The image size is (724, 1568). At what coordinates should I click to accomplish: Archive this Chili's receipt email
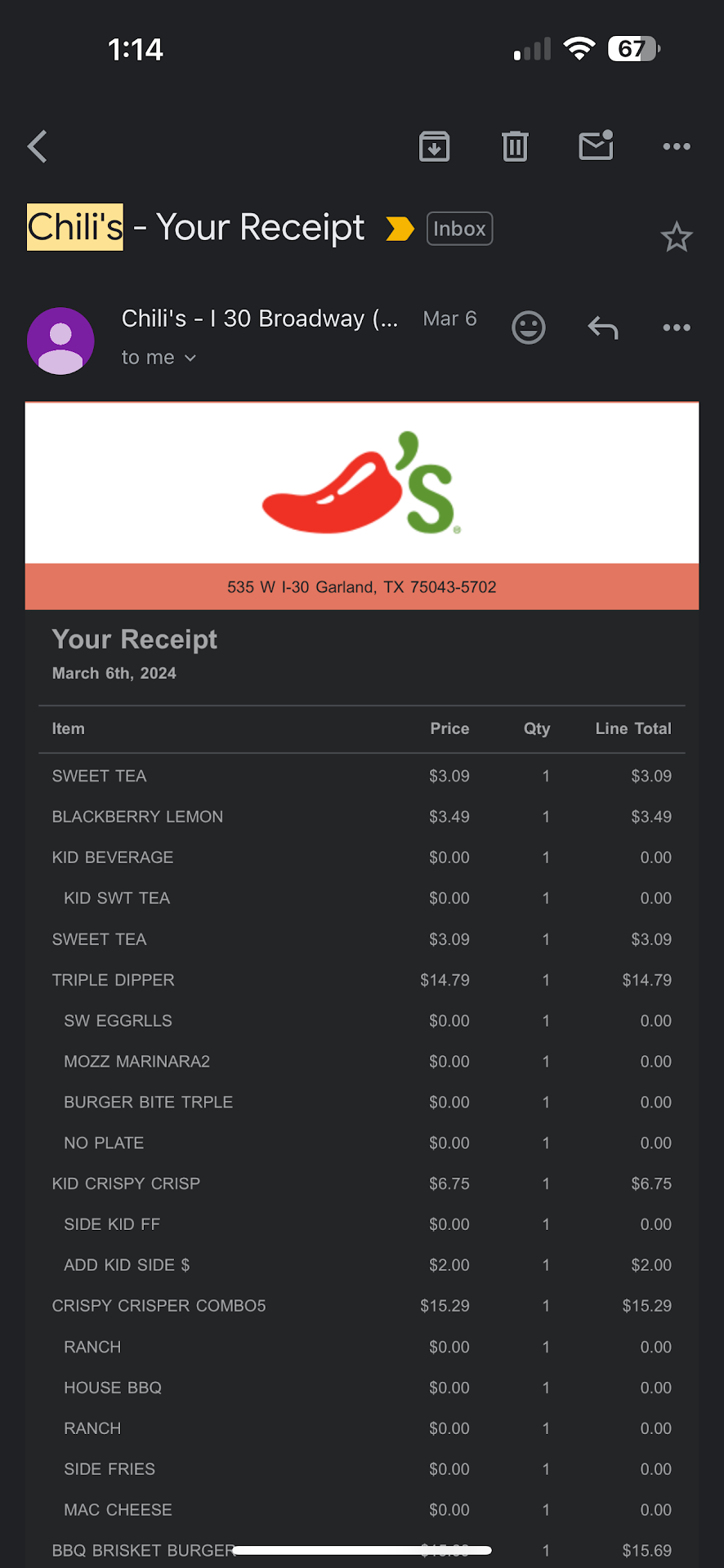tap(434, 147)
